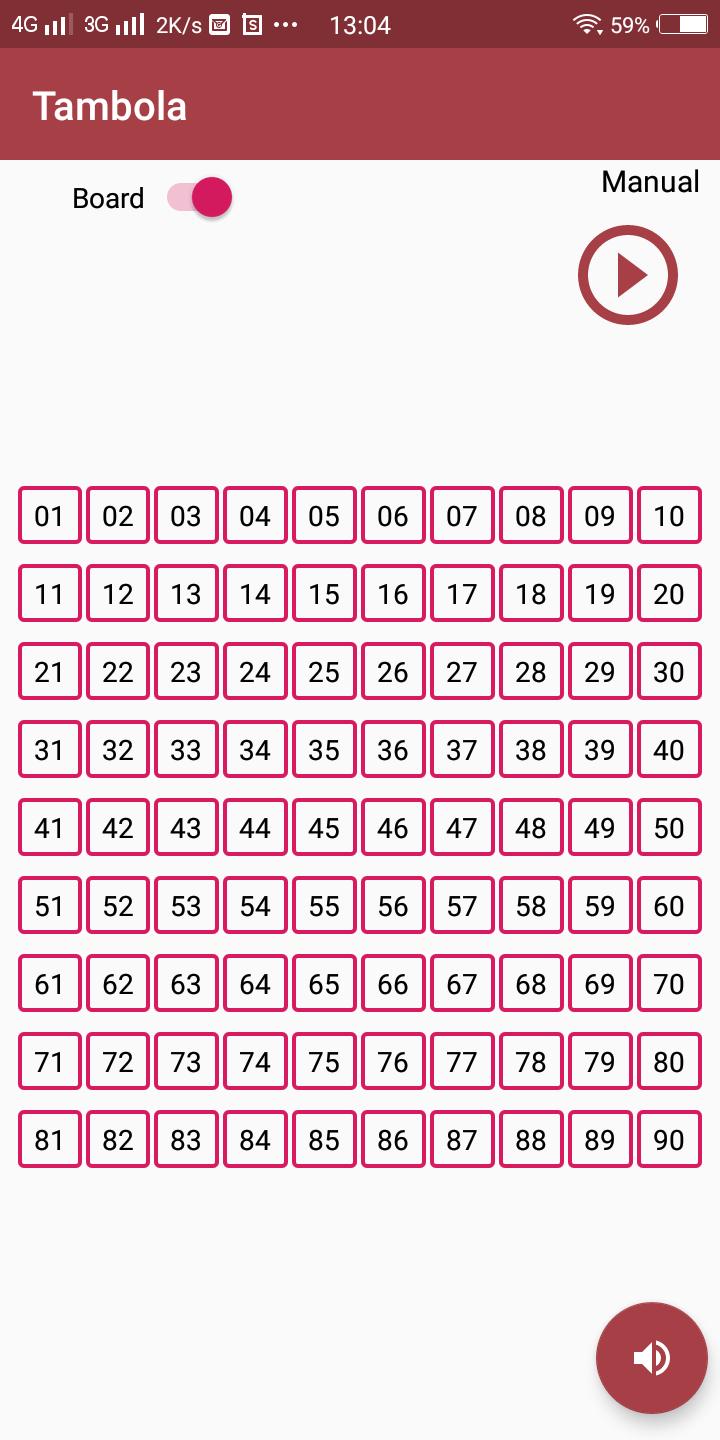
Task: Mark number 50 at the right edge
Action: 669,827
